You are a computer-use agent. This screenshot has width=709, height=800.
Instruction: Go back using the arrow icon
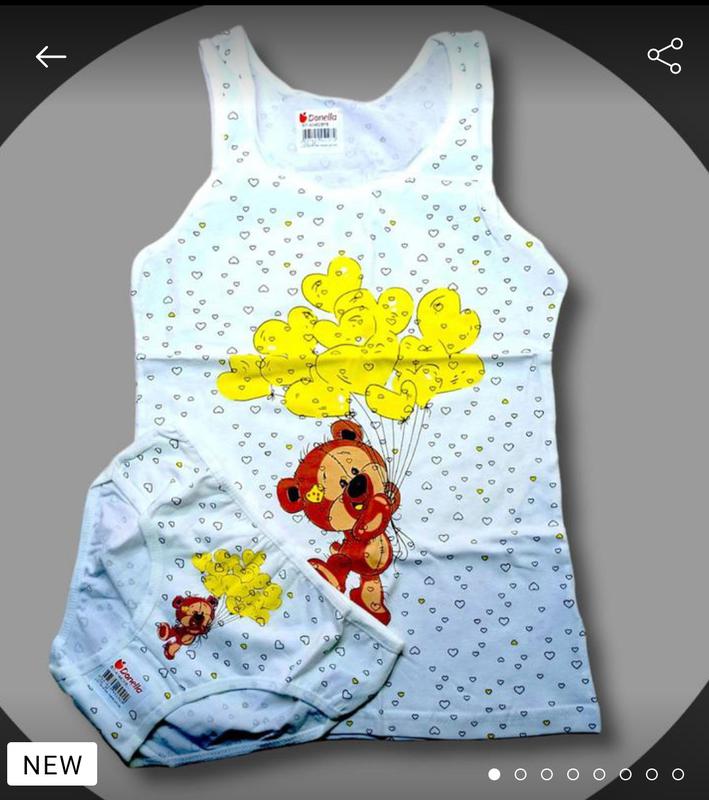tap(50, 57)
